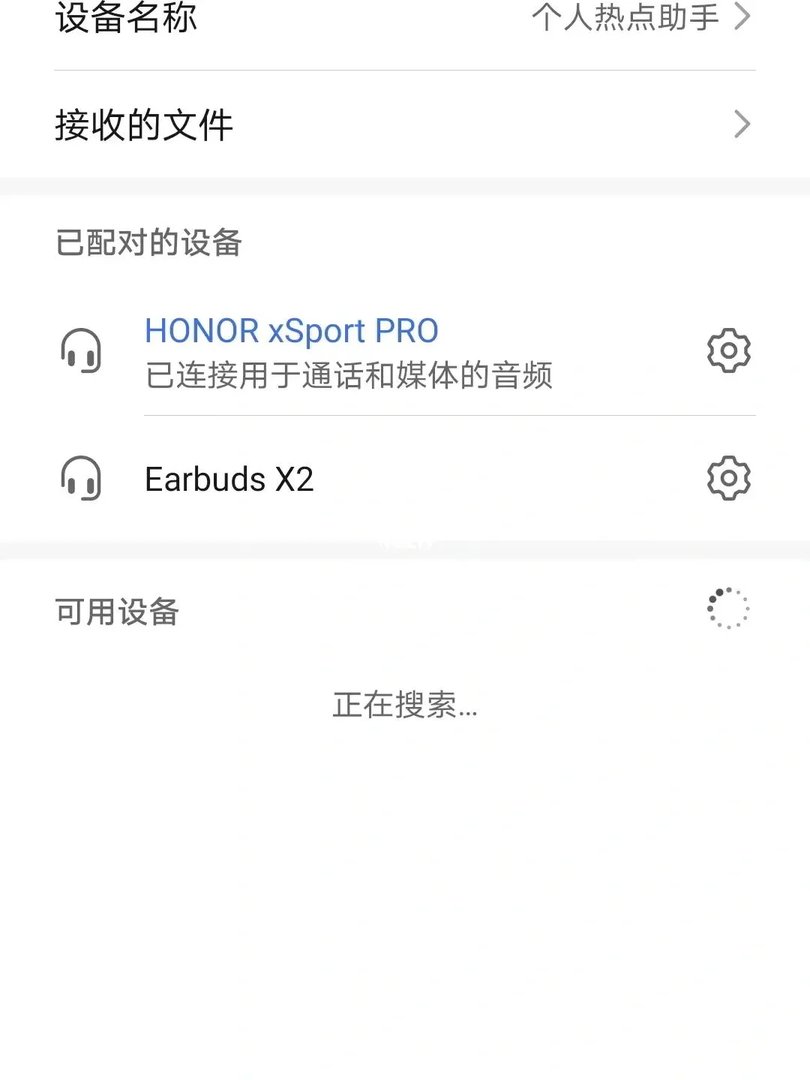The image size is (810, 1080).
Task: Tap Earbuds X2 to connect it
Action: tap(230, 479)
